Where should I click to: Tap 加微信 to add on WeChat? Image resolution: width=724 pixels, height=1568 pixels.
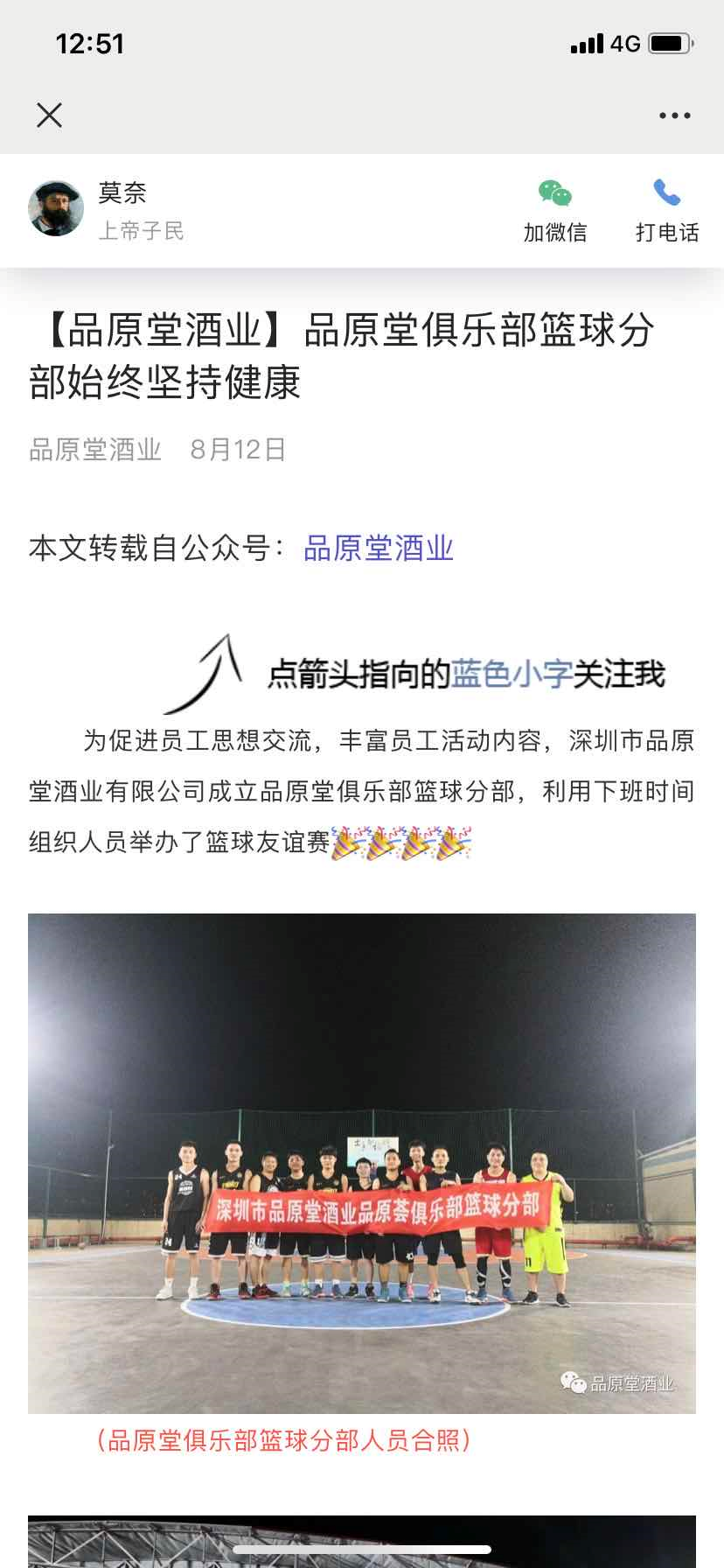[x=554, y=211]
